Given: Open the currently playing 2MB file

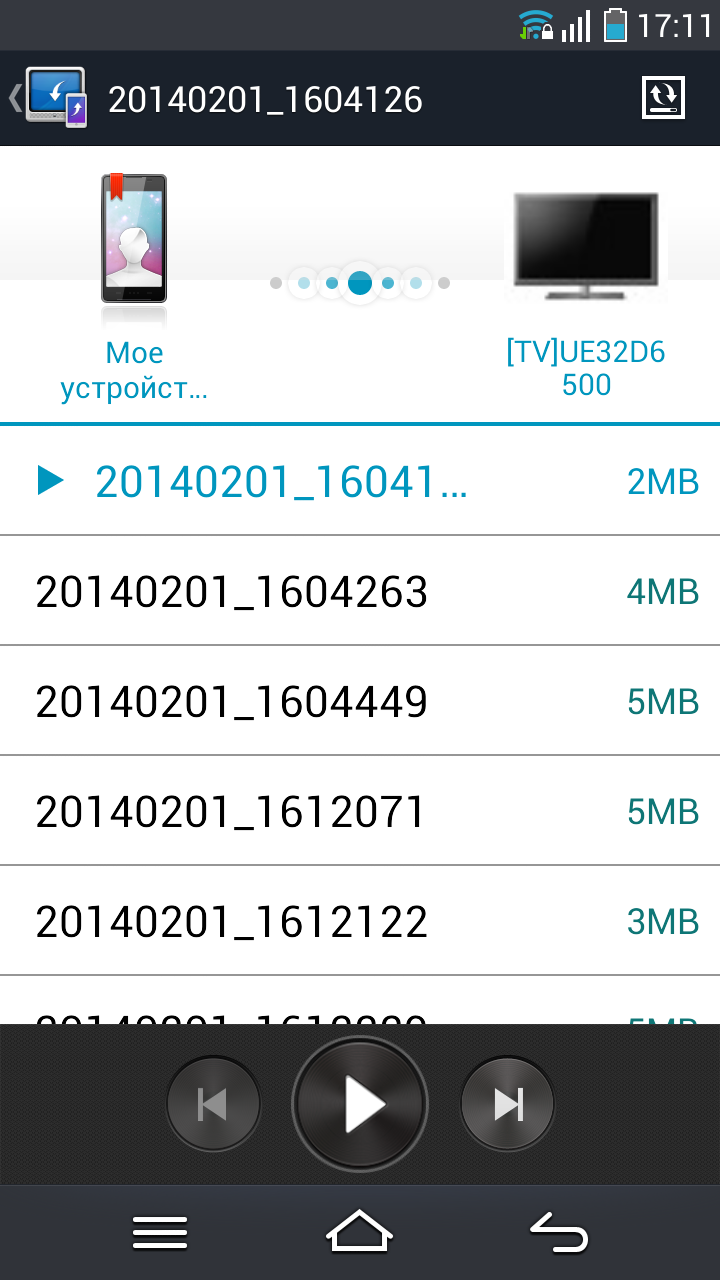Looking at the screenshot, I should (280, 482).
